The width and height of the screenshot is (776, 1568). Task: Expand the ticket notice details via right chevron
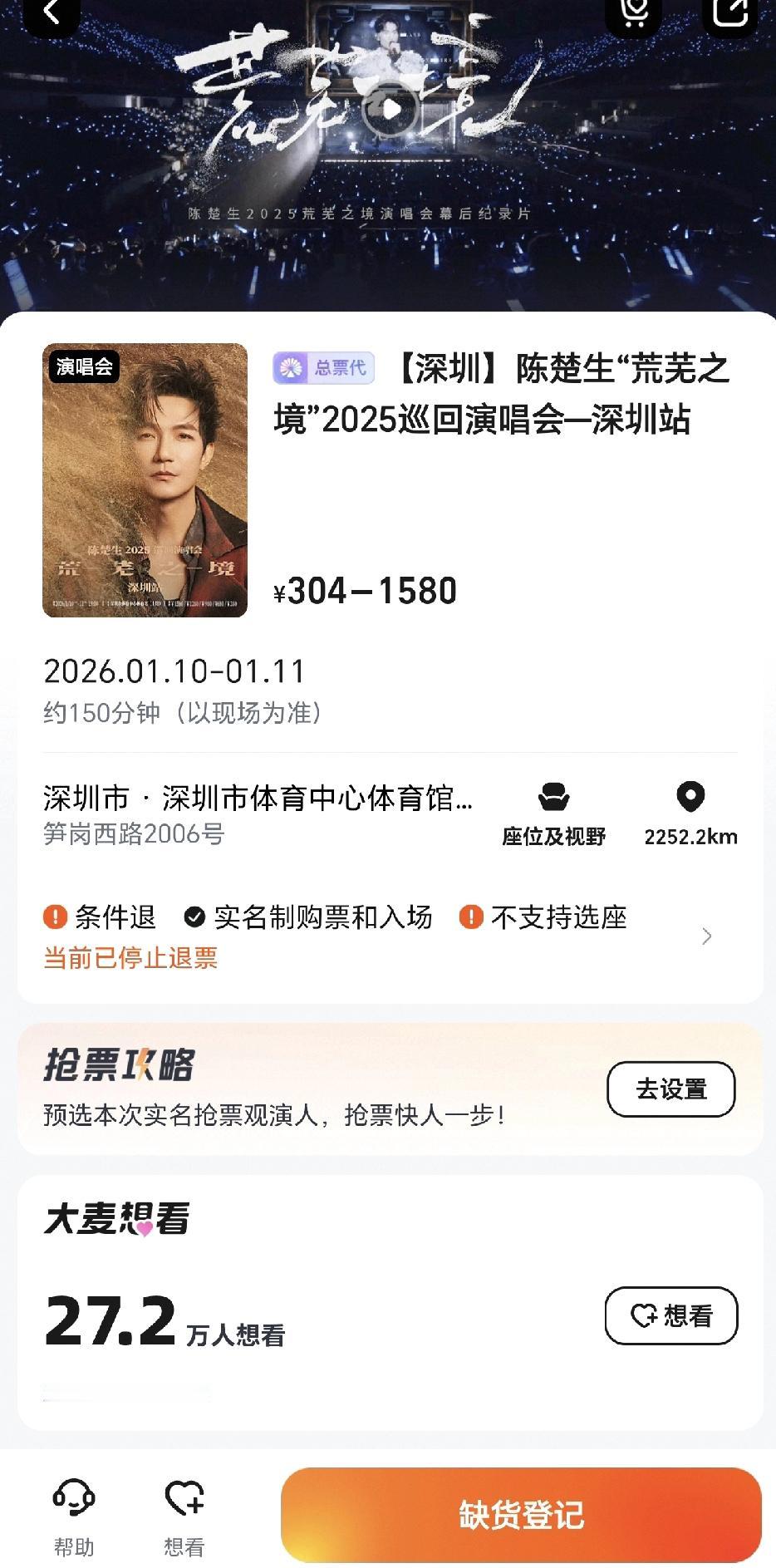(707, 936)
